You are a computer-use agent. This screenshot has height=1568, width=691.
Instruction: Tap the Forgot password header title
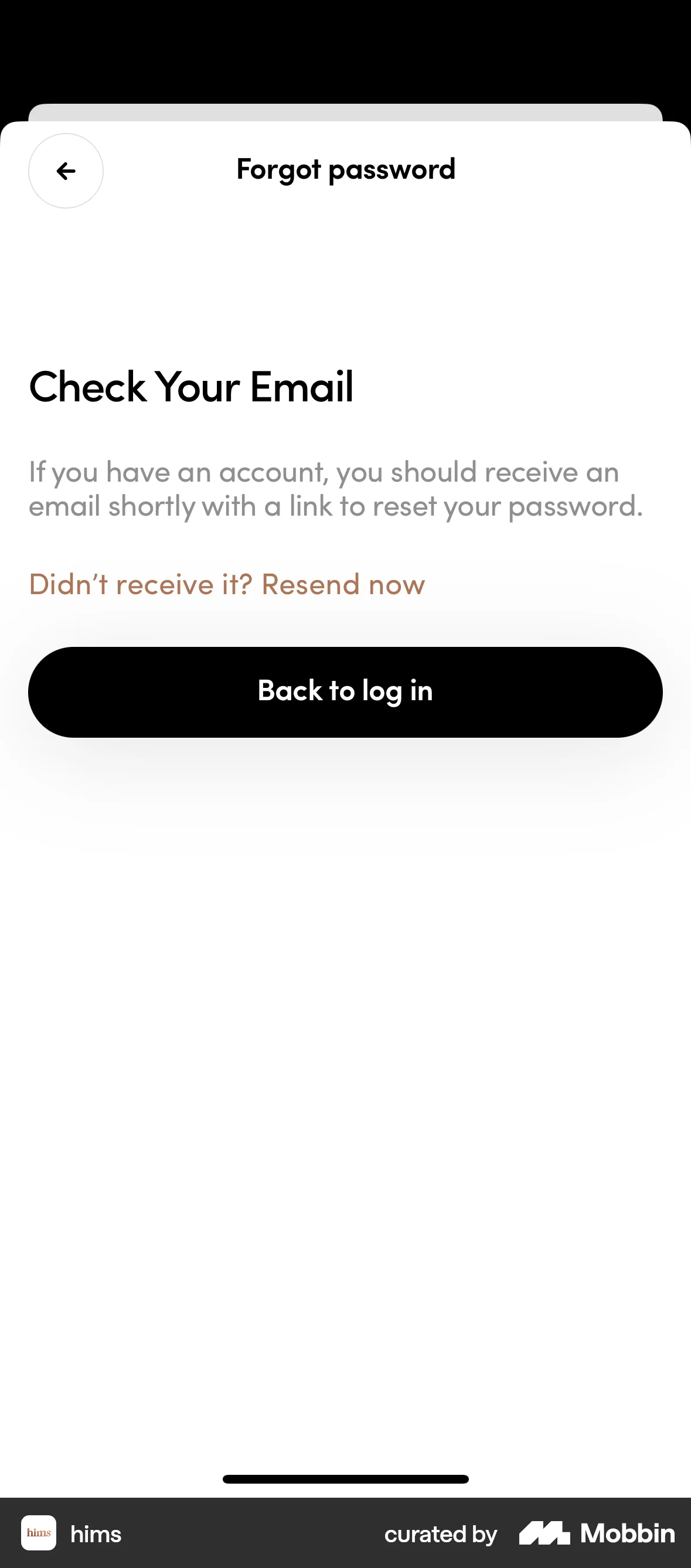(x=345, y=169)
